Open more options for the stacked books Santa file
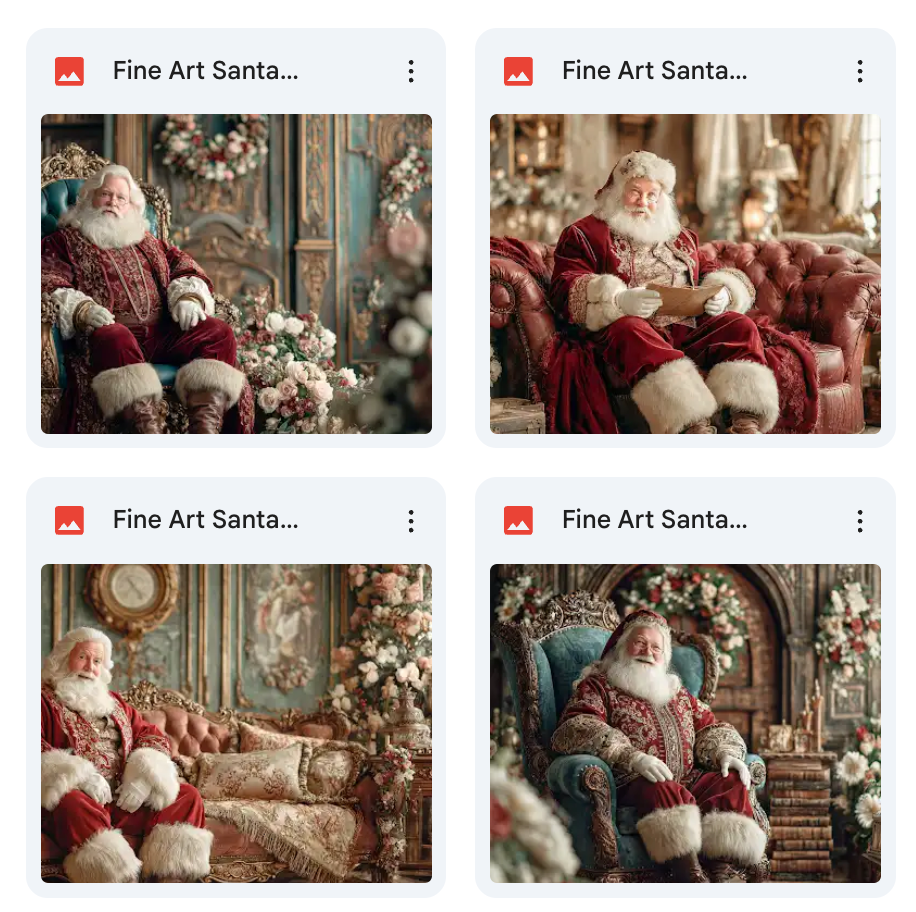Image resolution: width=916 pixels, height=912 pixels. [859, 520]
